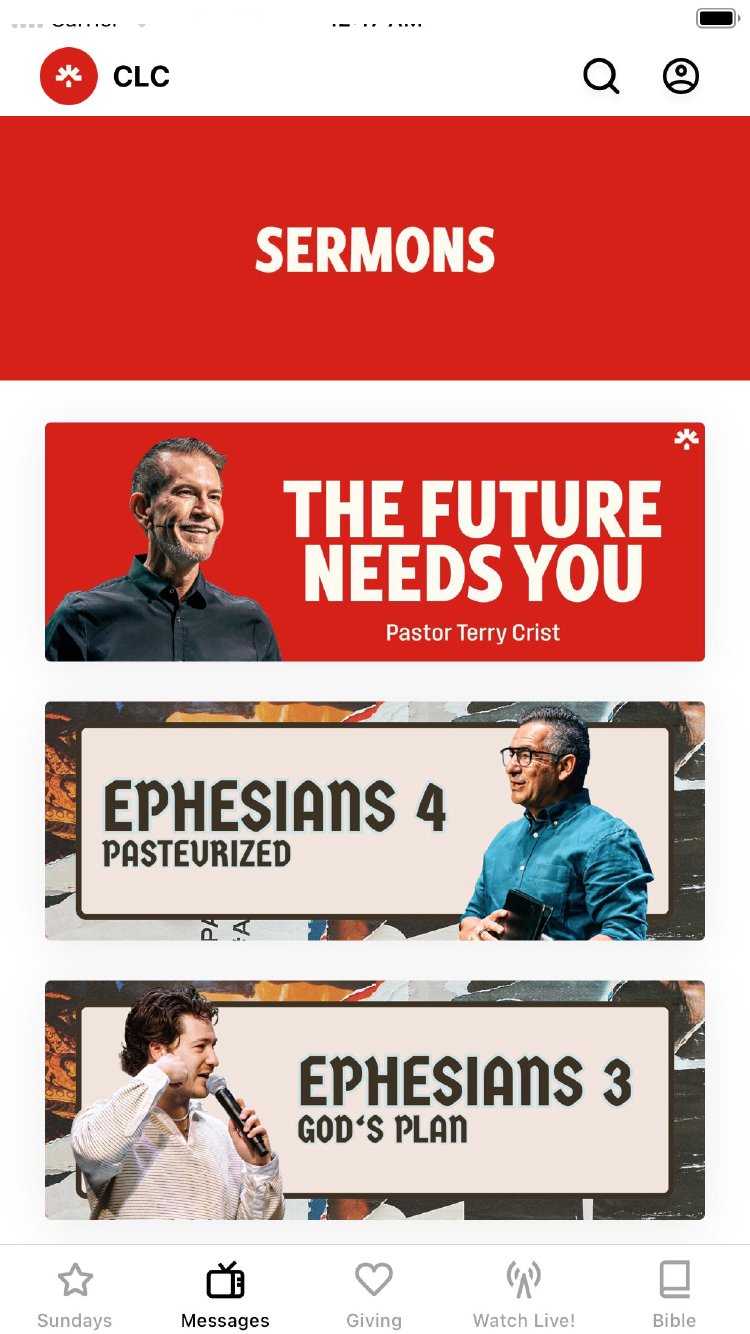Image resolution: width=750 pixels, height=1334 pixels.
Task: Switch to the Bible tab
Action: (674, 1294)
